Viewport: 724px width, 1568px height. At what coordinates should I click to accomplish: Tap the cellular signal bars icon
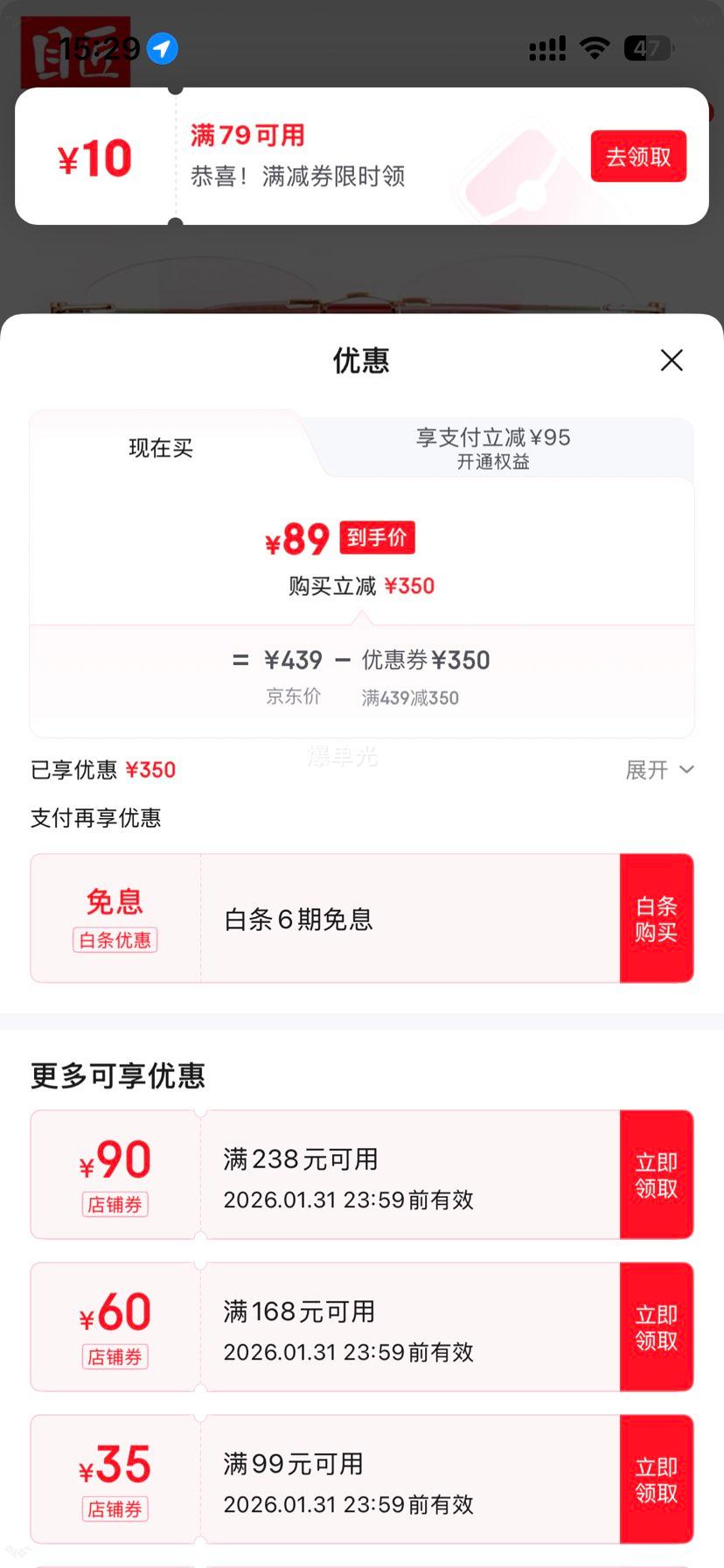click(546, 48)
